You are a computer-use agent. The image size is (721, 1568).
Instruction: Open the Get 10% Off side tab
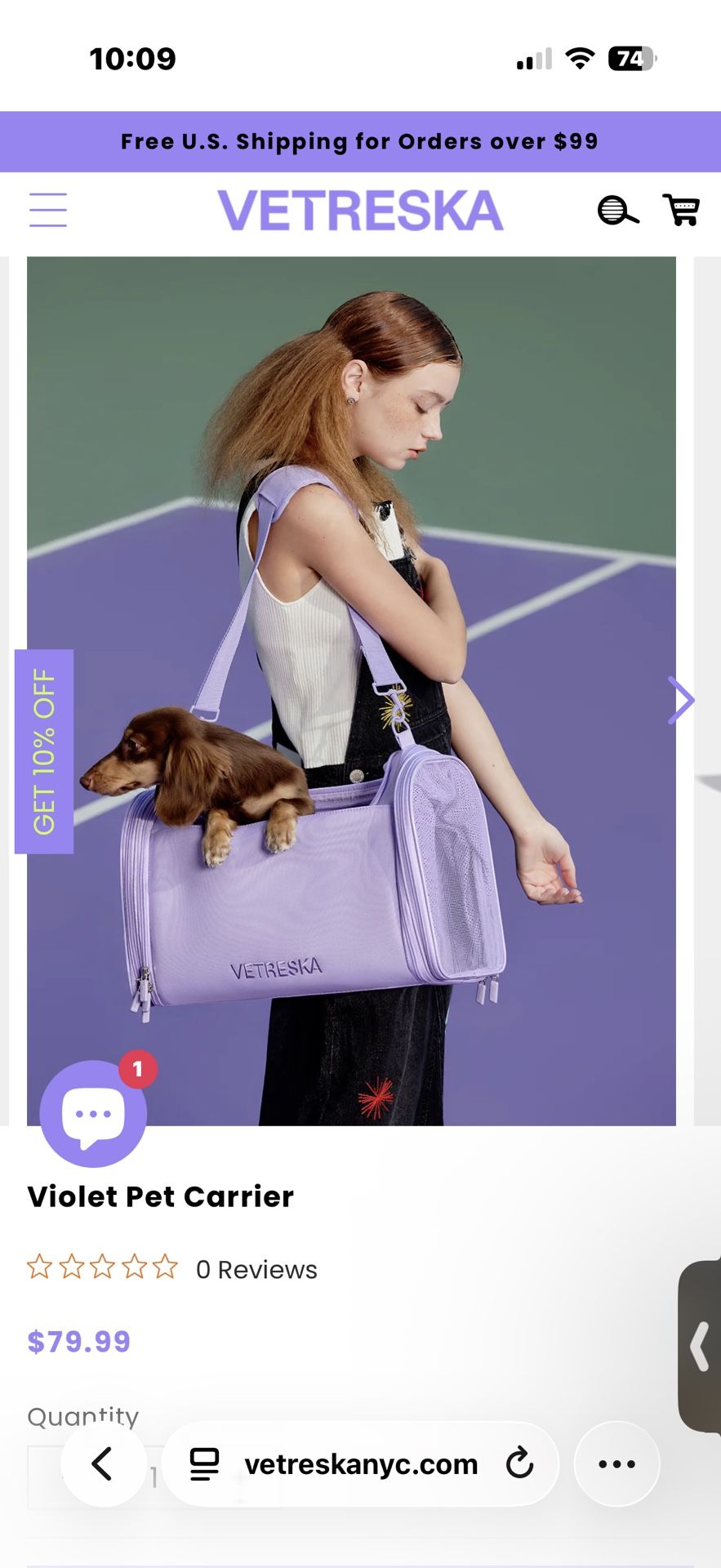click(44, 751)
